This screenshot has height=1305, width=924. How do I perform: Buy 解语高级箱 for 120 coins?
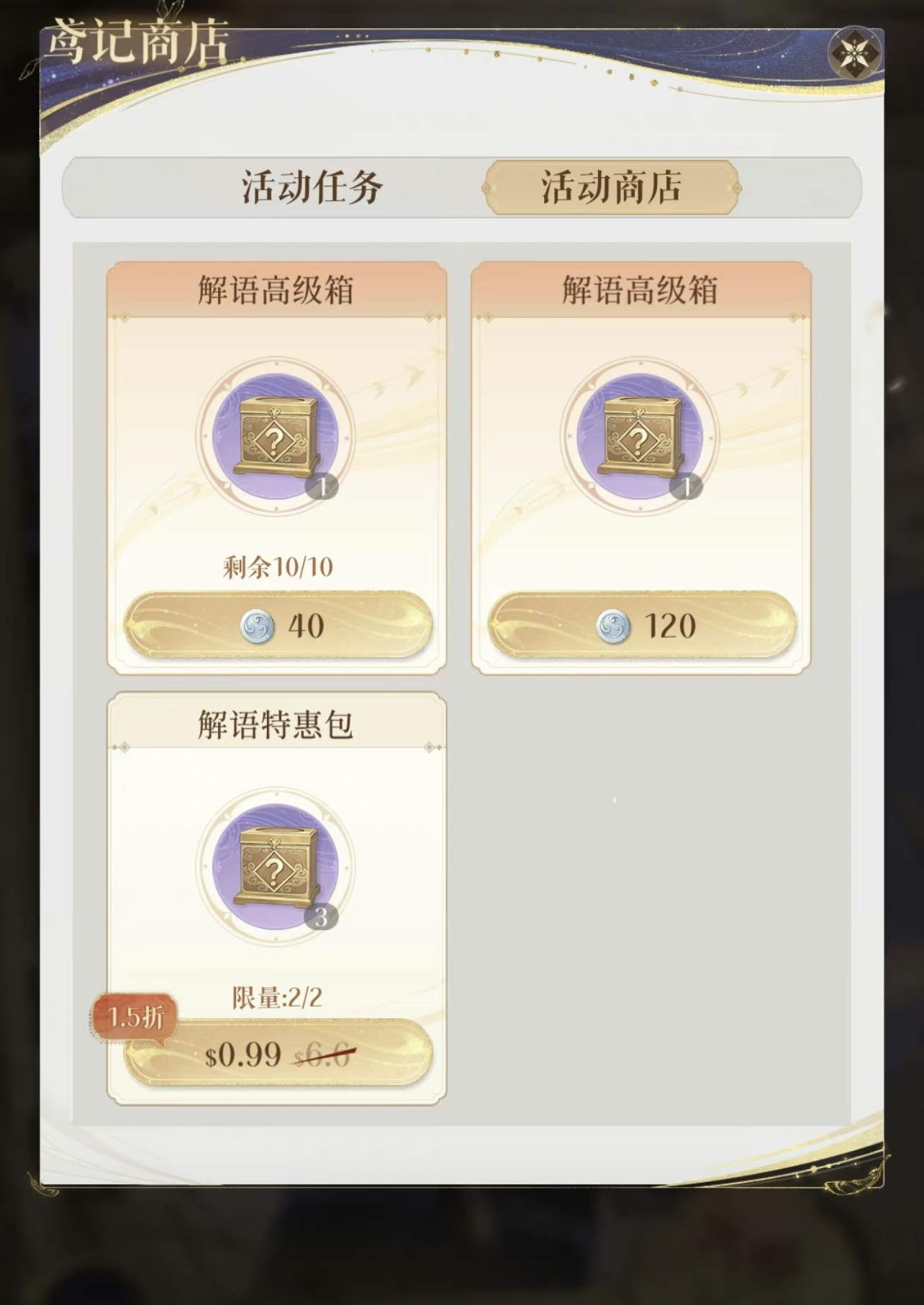tap(642, 625)
